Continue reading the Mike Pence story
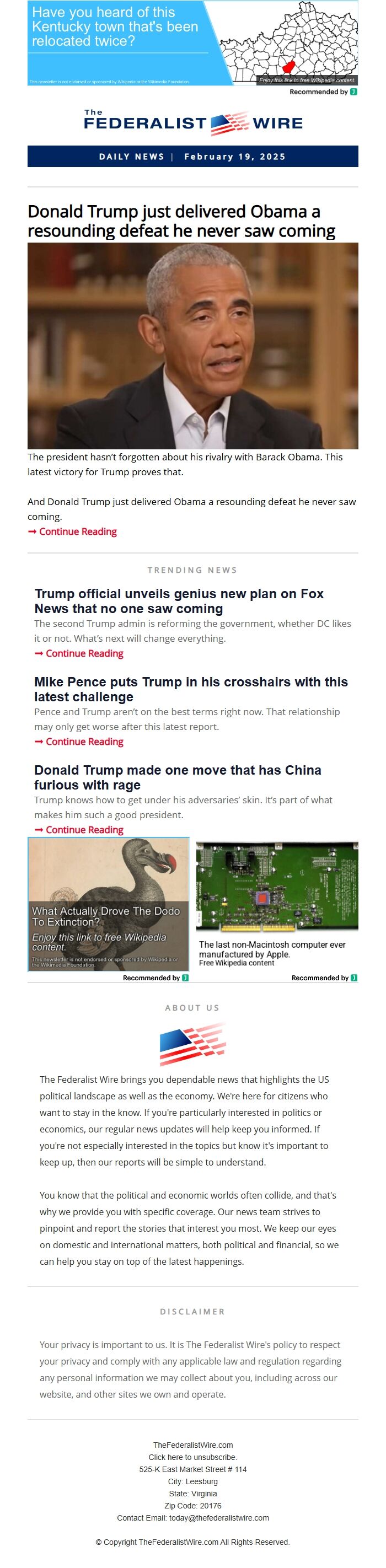The width and height of the screenshot is (386, 1568). tap(84, 742)
